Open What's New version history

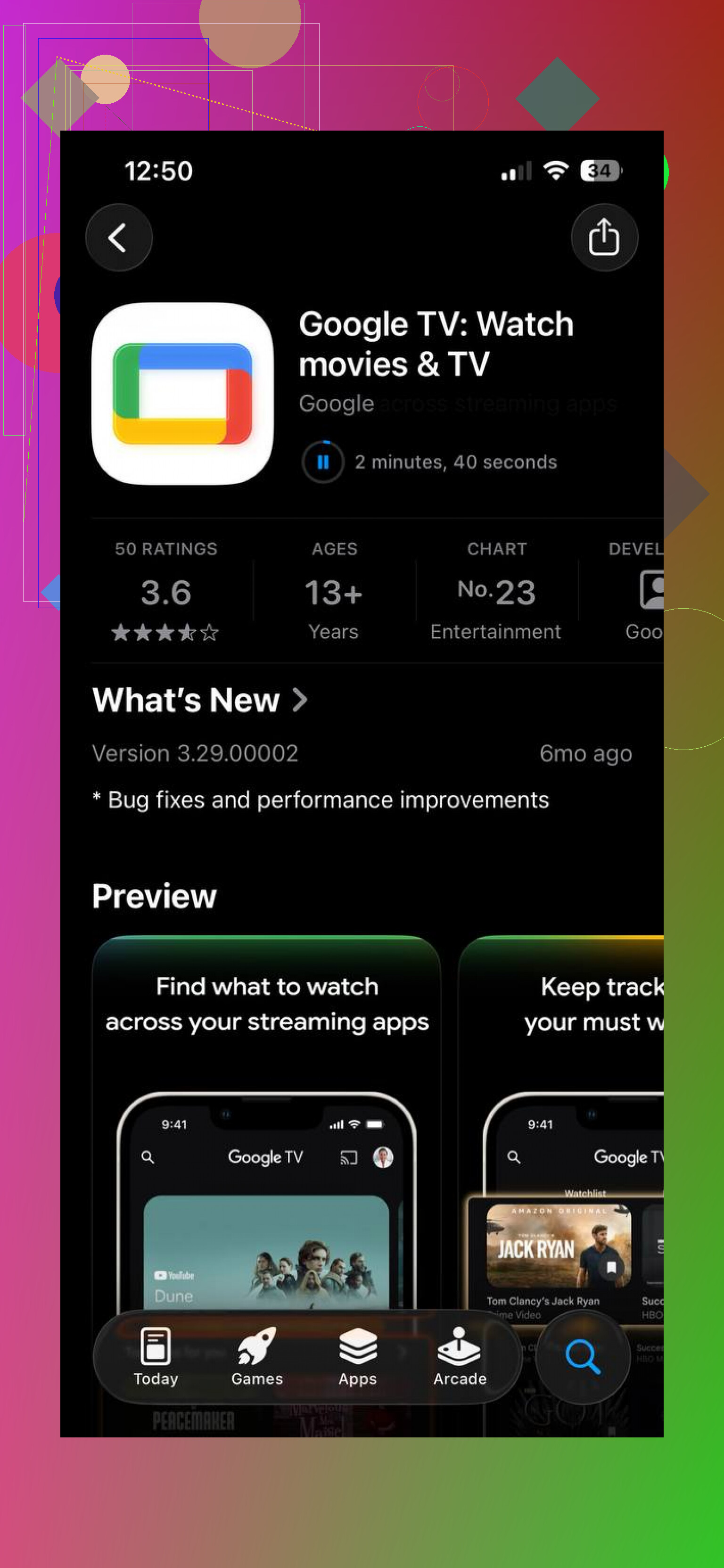[x=199, y=700]
